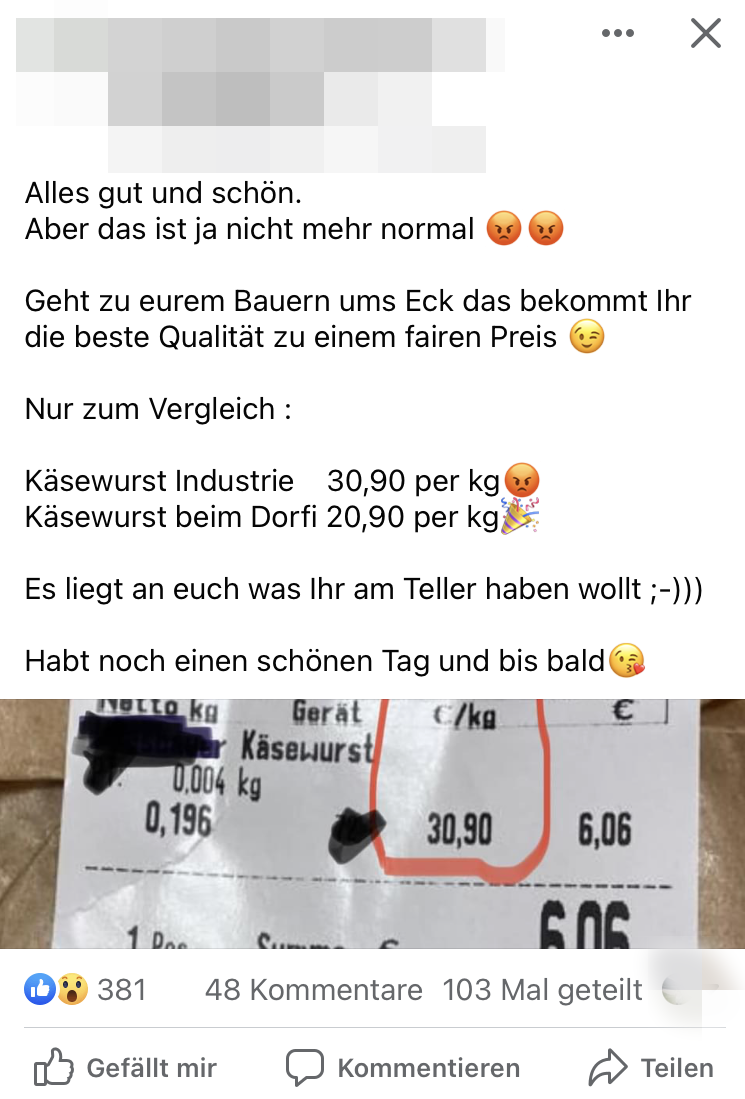The image size is (745, 1099).
Task: Select the speech bubble icon next to Kommentieren
Action: point(307,1068)
